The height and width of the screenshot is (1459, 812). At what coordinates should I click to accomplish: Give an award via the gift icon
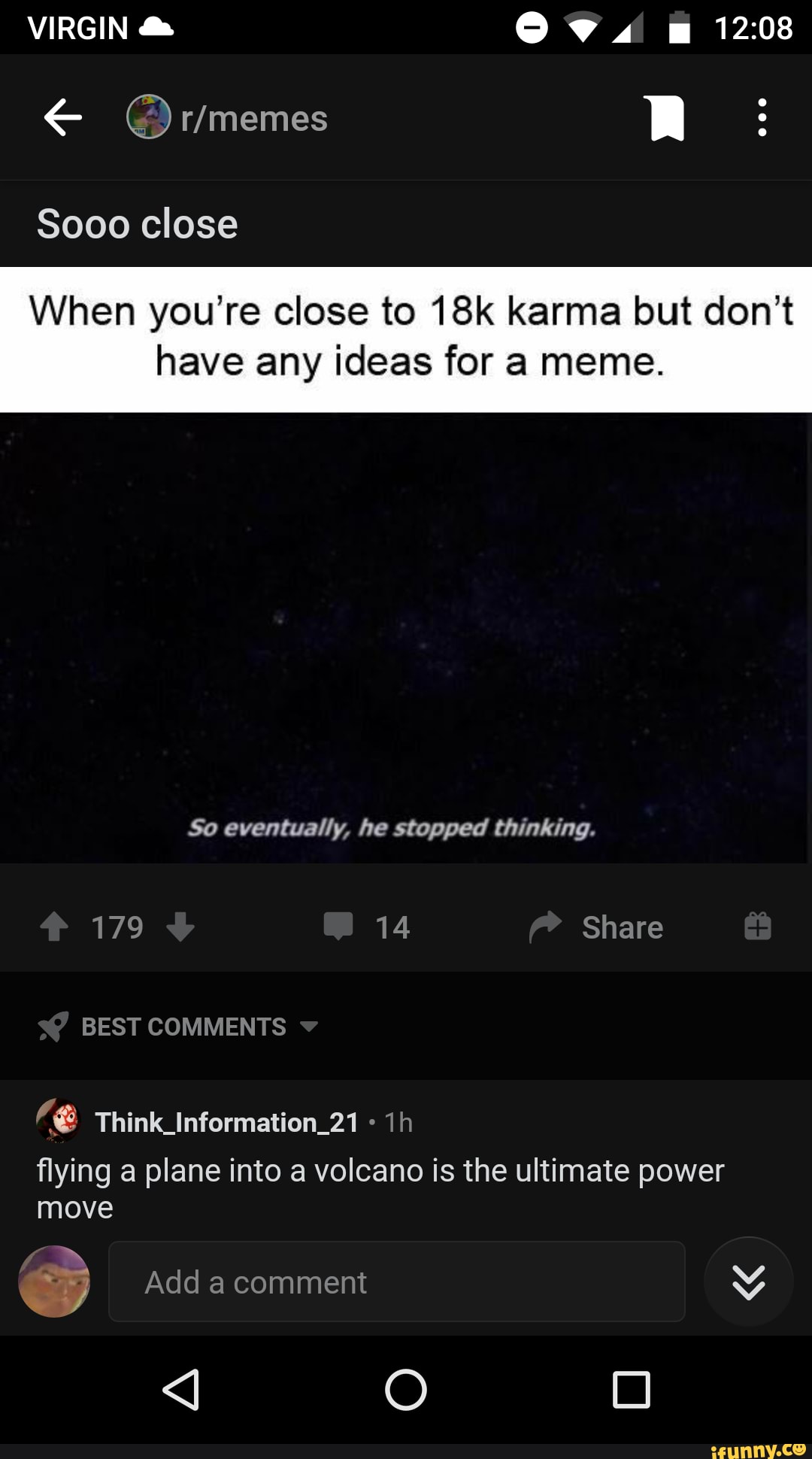757,926
